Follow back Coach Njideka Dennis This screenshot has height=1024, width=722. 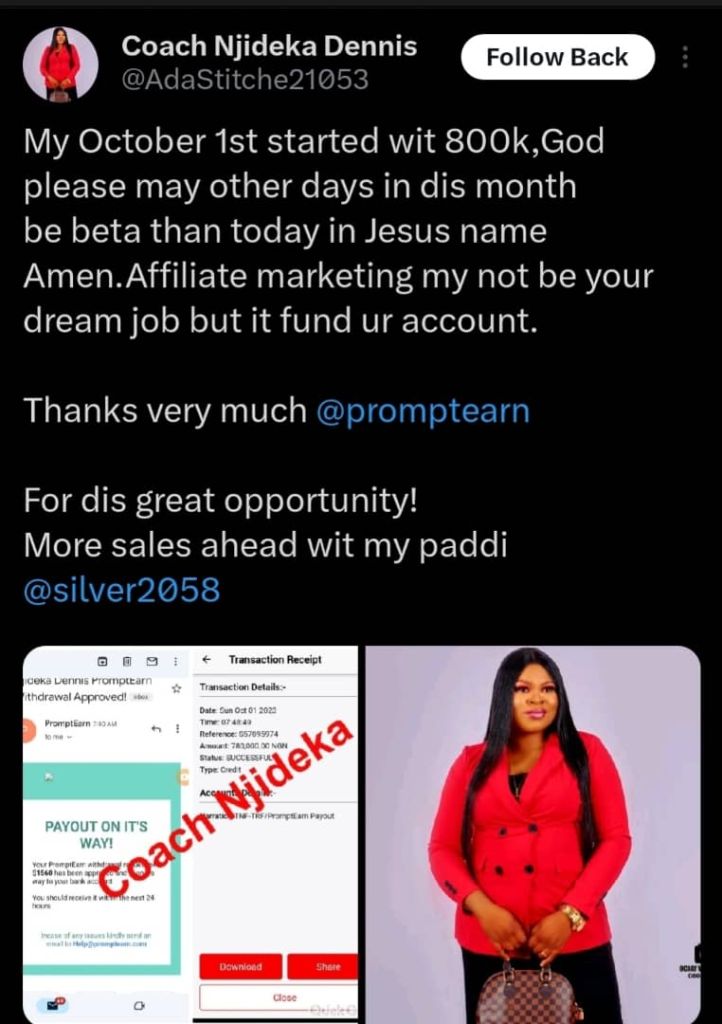[x=557, y=58]
